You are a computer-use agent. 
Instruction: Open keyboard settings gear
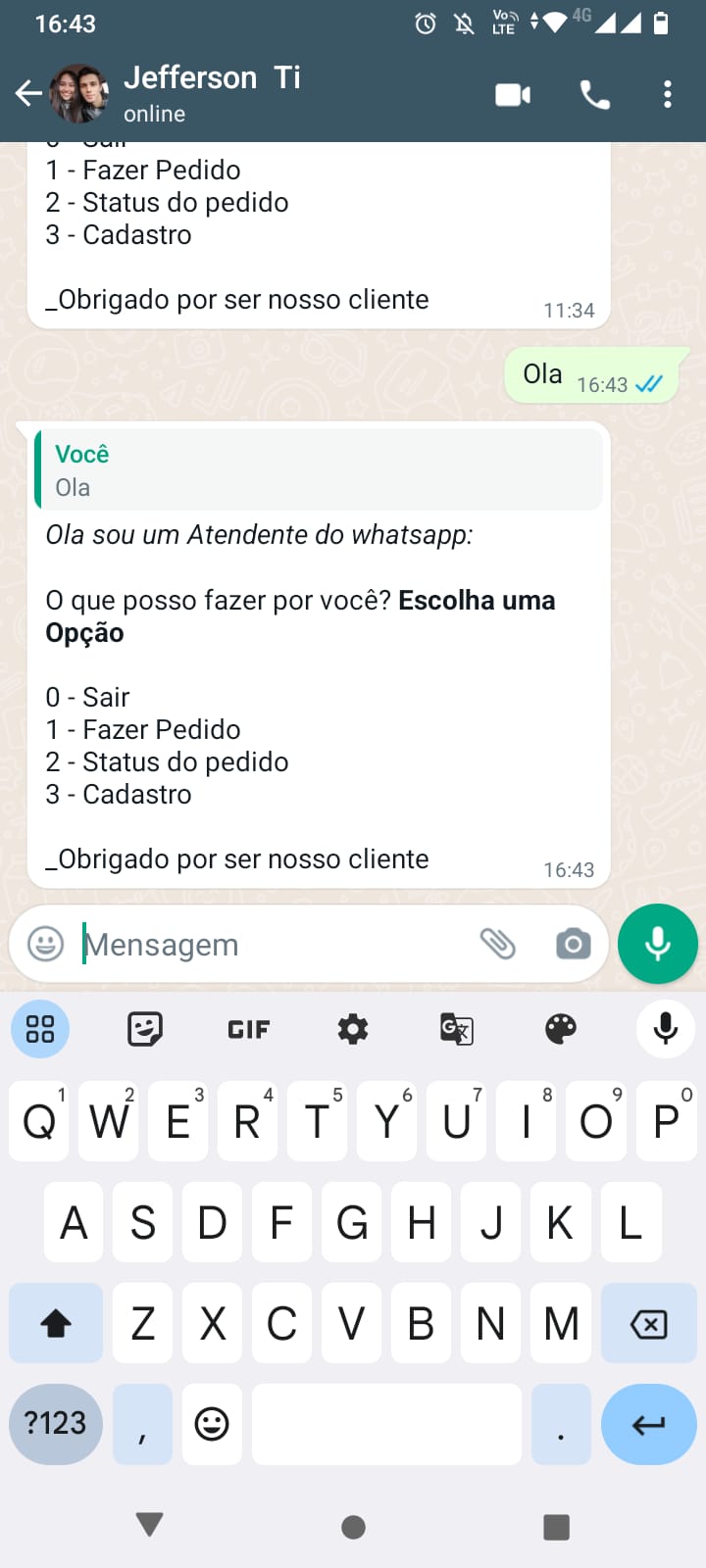353,1029
